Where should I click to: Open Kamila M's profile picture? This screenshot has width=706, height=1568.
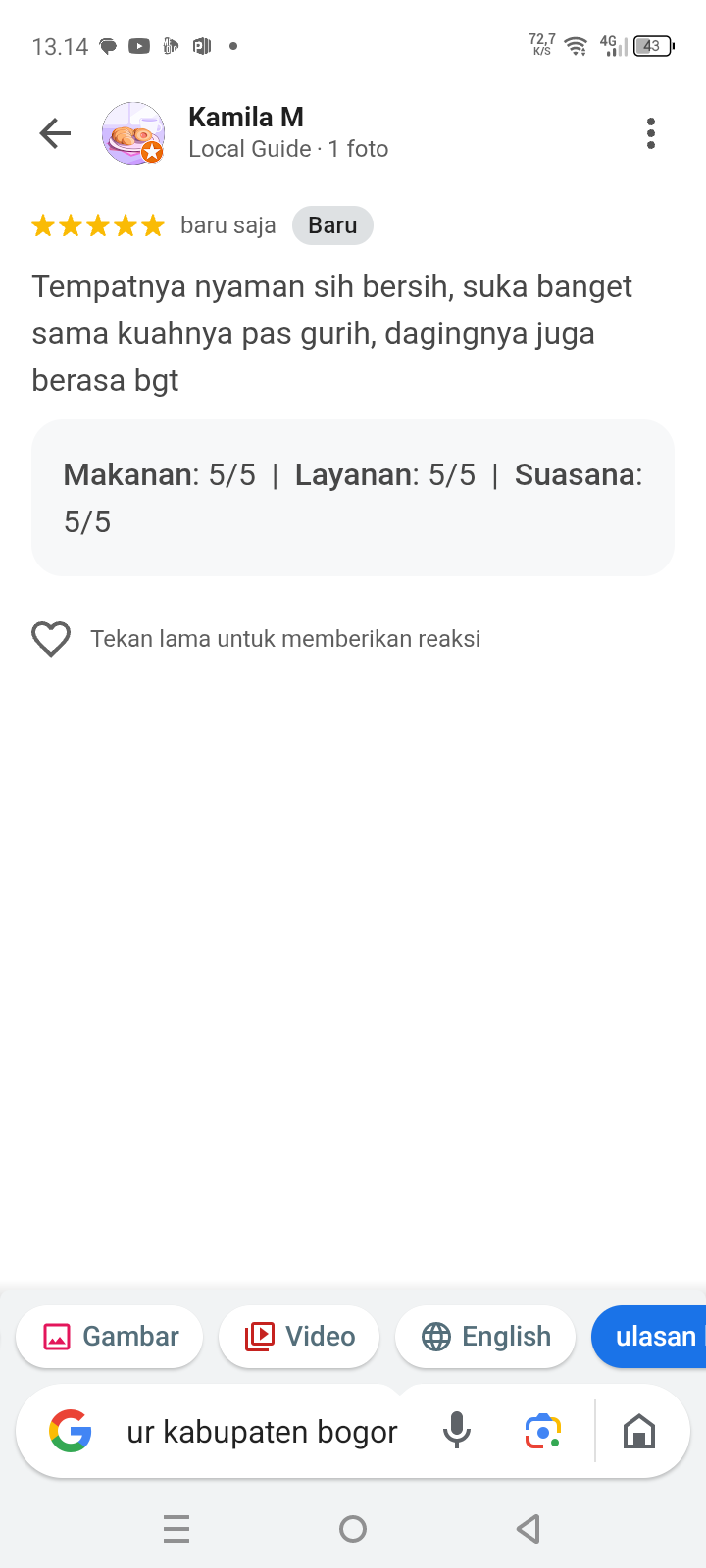[x=132, y=133]
